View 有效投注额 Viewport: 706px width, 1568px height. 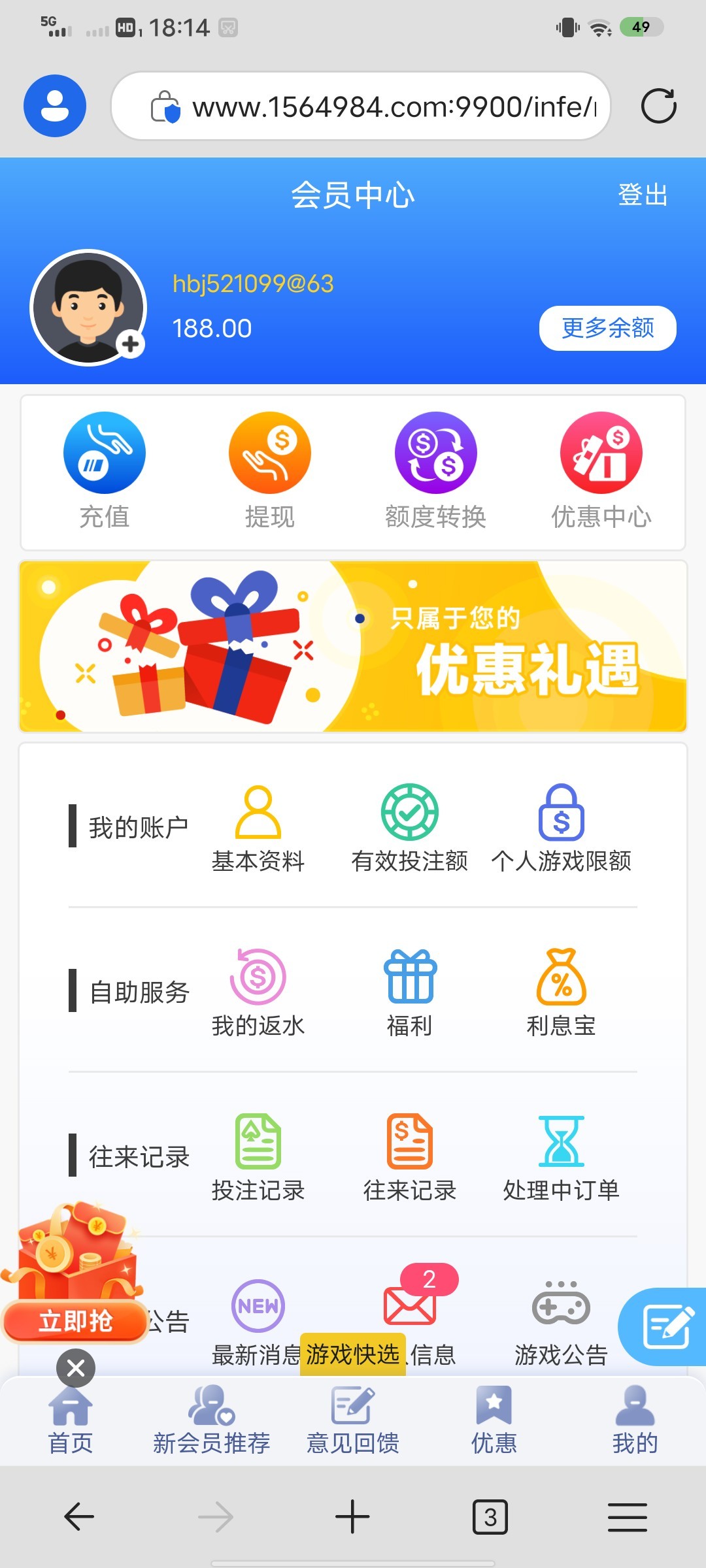pyautogui.click(x=410, y=829)
